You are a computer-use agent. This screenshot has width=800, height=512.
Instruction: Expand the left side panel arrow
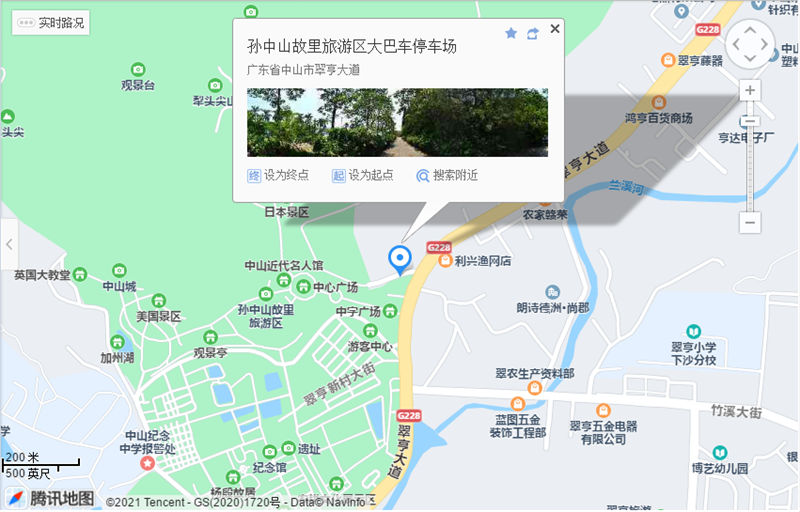[x=9, y=243]
